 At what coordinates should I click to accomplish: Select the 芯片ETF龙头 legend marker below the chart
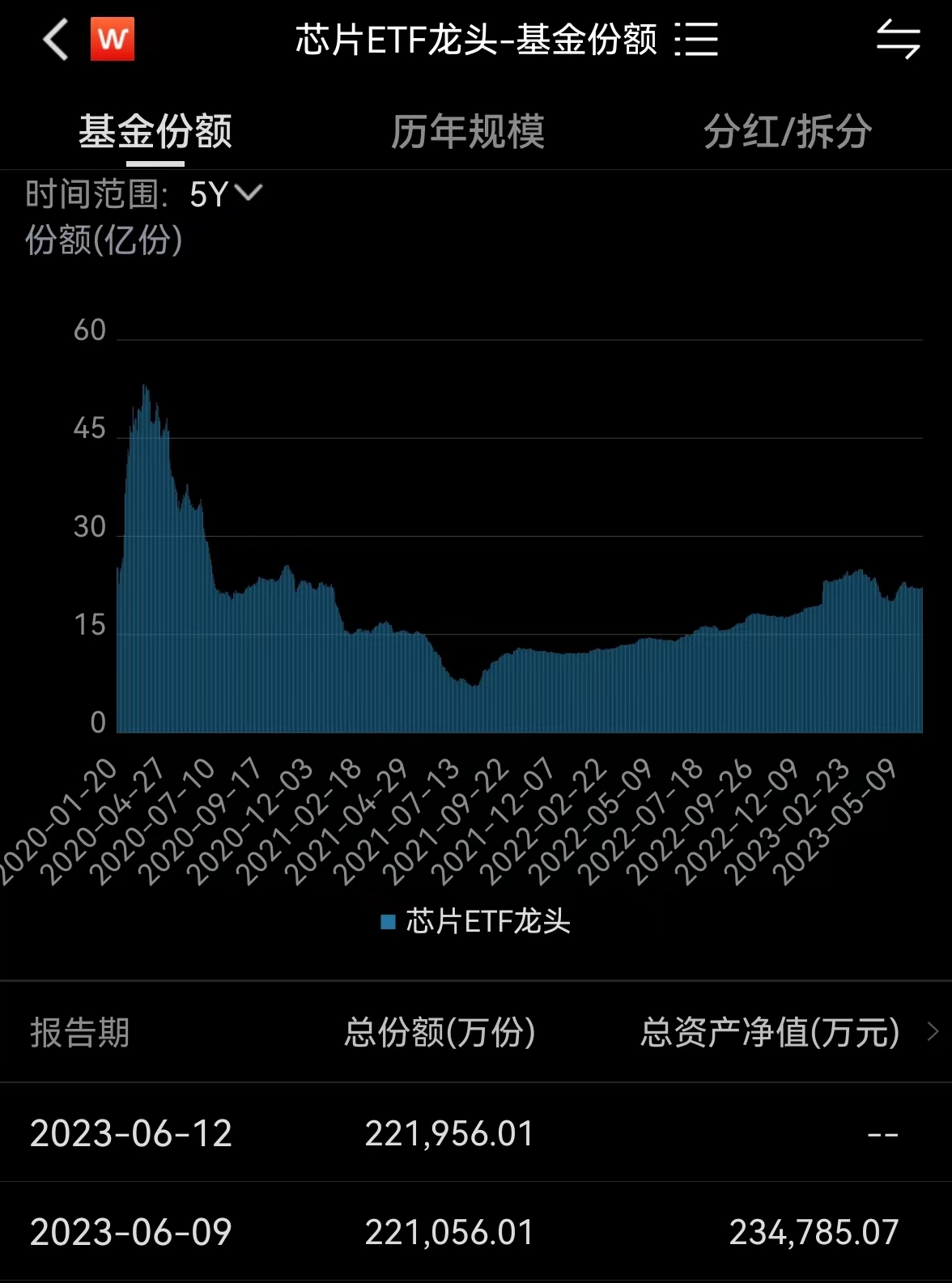click(387, 920)
